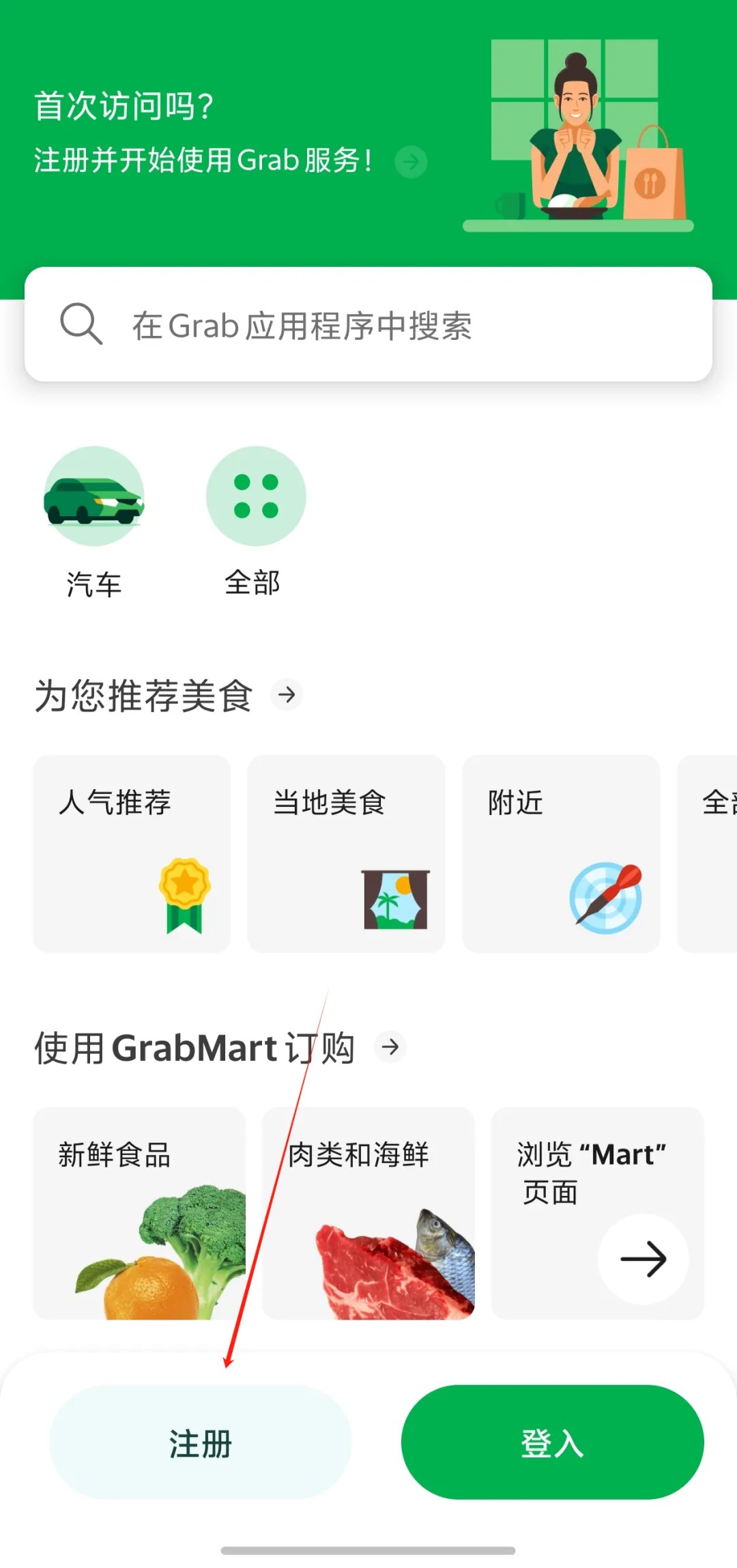Open the 人气推荐 food card
Image resolution: width=737 pixels, height=1568 pixels.
(132, 853)
